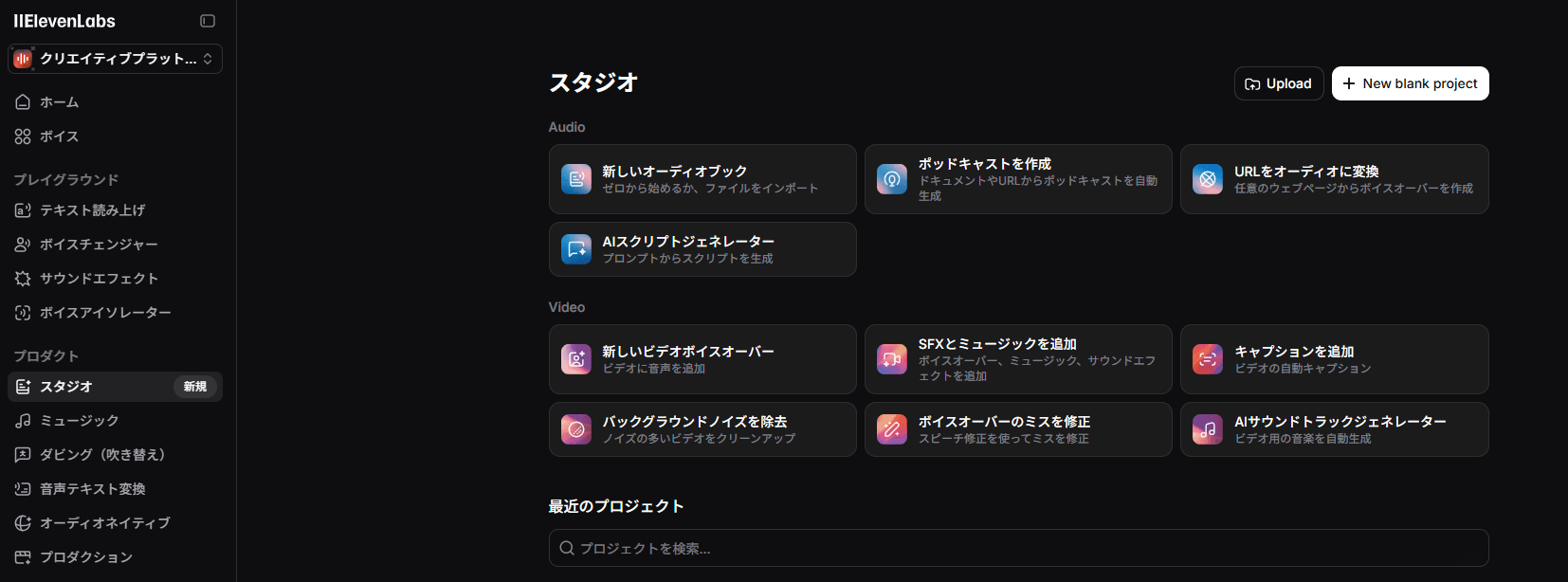Screen dimensions: 1568x582
Task: Select ボイスチェンジャー
Action: click(x=99, y=245)
